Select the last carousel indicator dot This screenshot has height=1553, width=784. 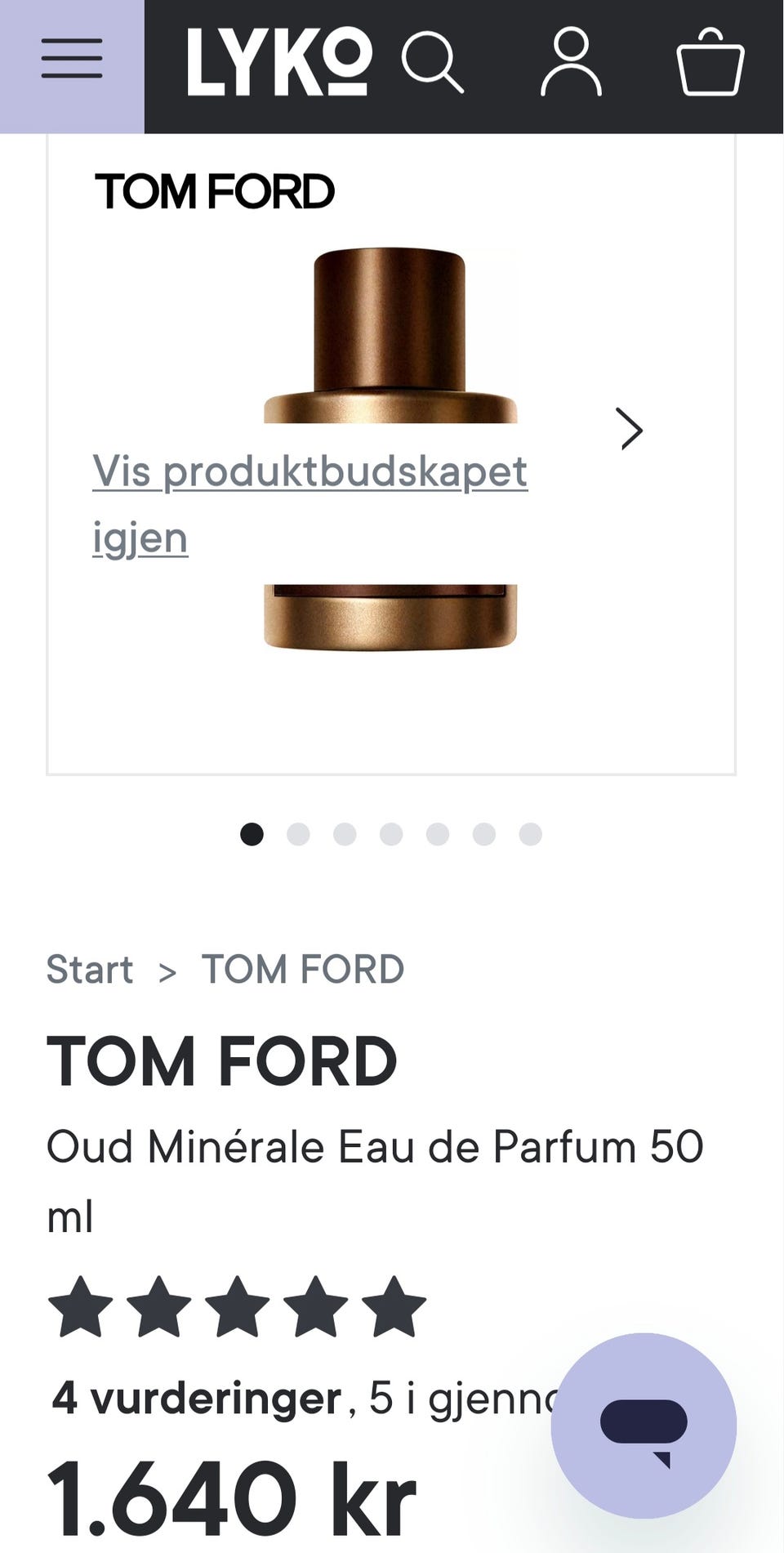coord(531,834)
